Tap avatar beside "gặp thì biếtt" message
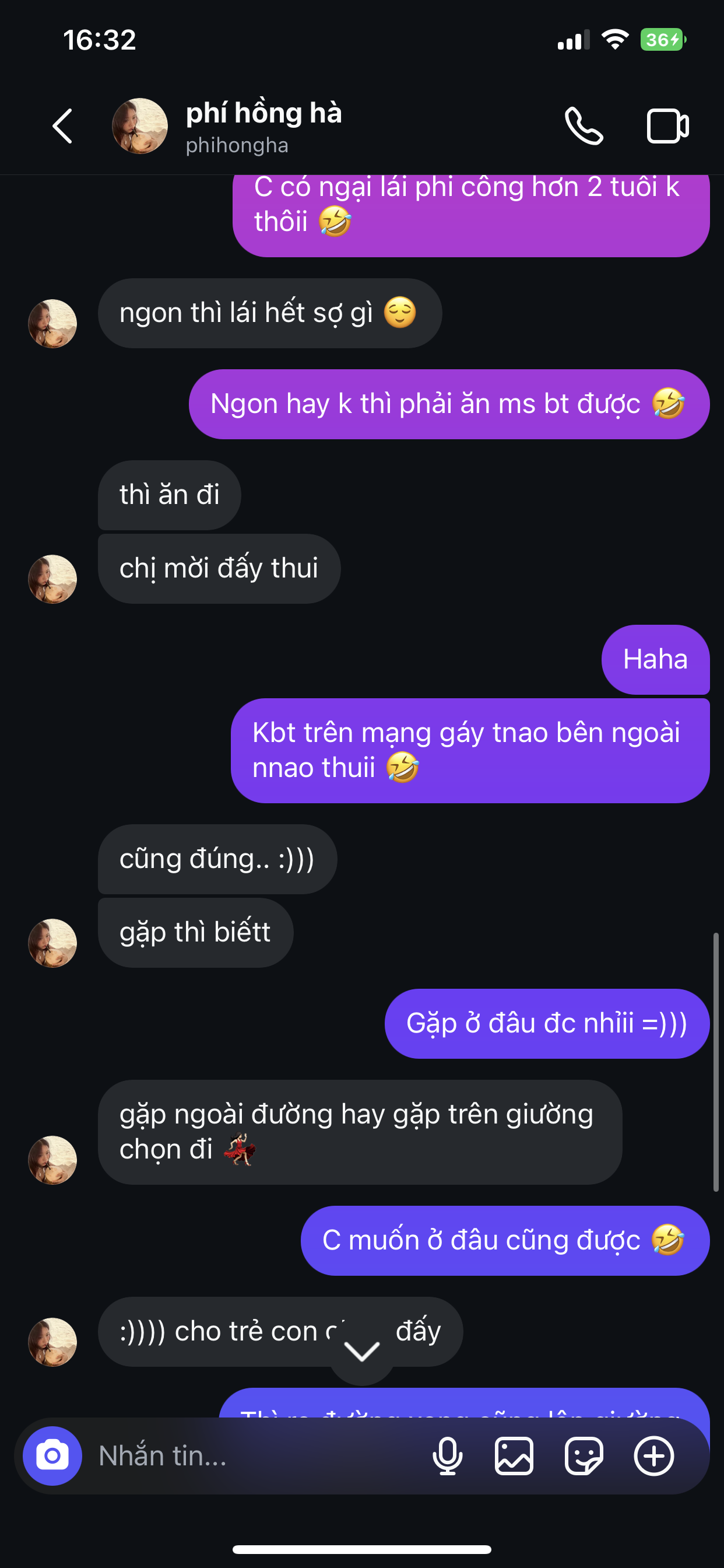The image size is (724, 1568). click(52, 943)
